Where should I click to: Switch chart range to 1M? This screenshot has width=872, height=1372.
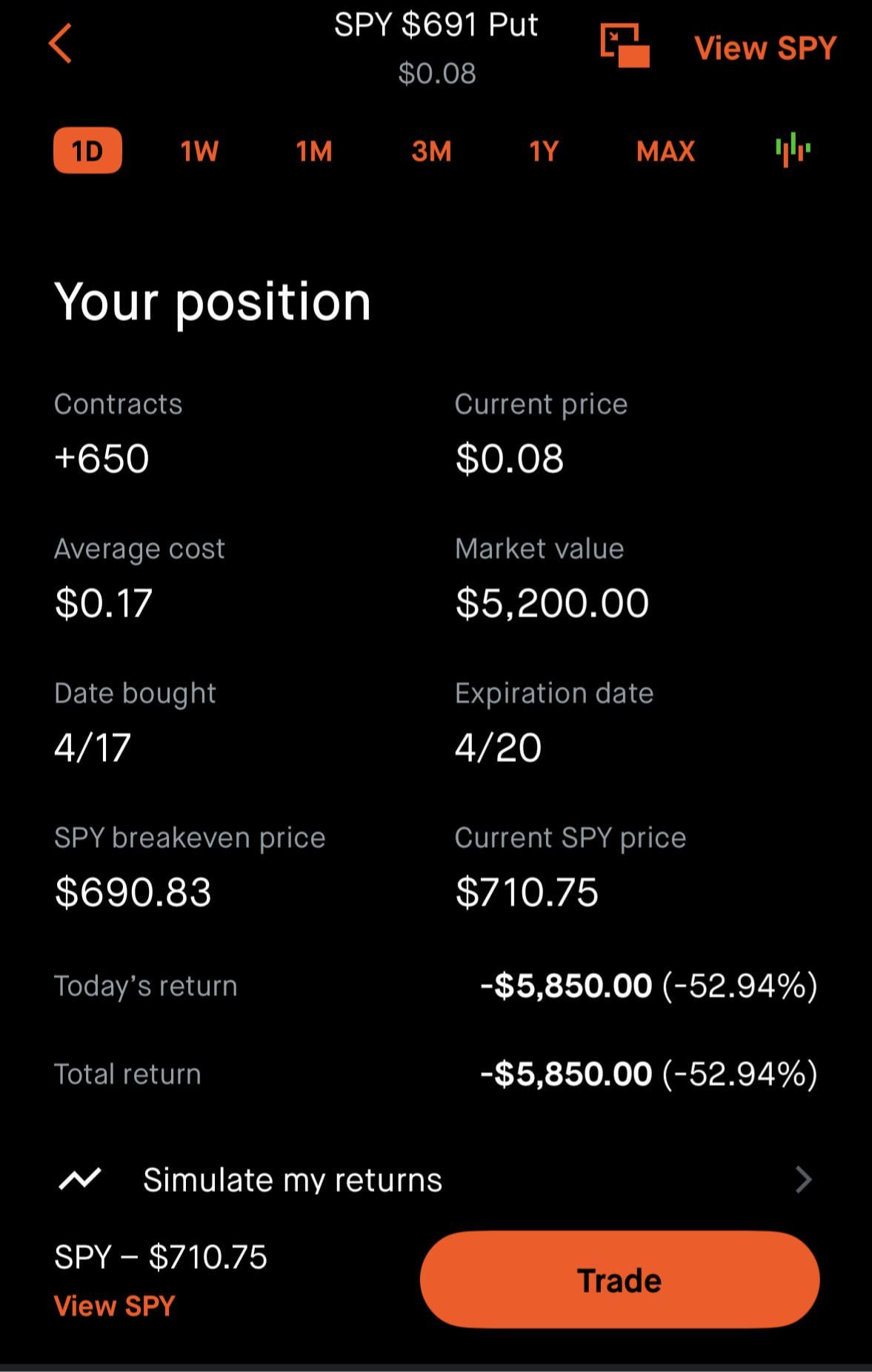click(x=314, y=151)
